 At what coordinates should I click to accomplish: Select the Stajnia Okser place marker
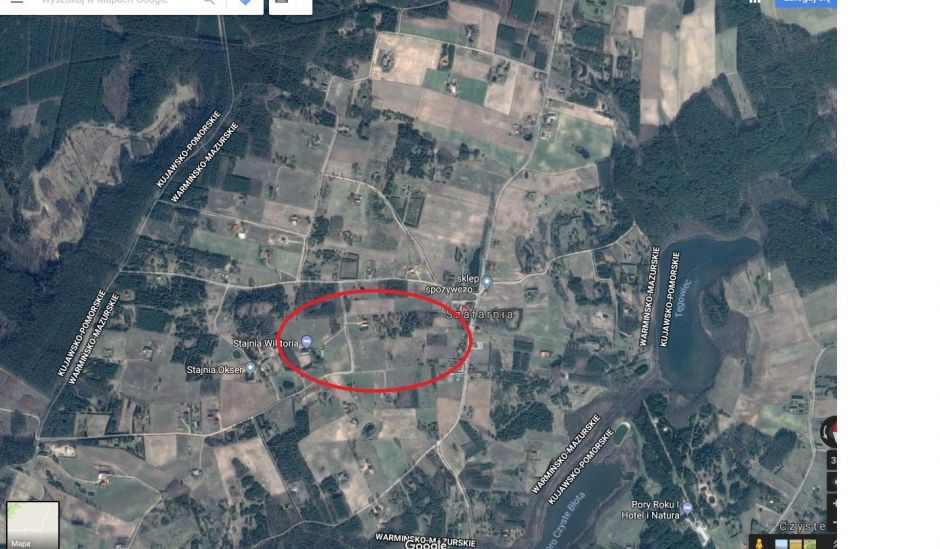click(x=251, y=368)
